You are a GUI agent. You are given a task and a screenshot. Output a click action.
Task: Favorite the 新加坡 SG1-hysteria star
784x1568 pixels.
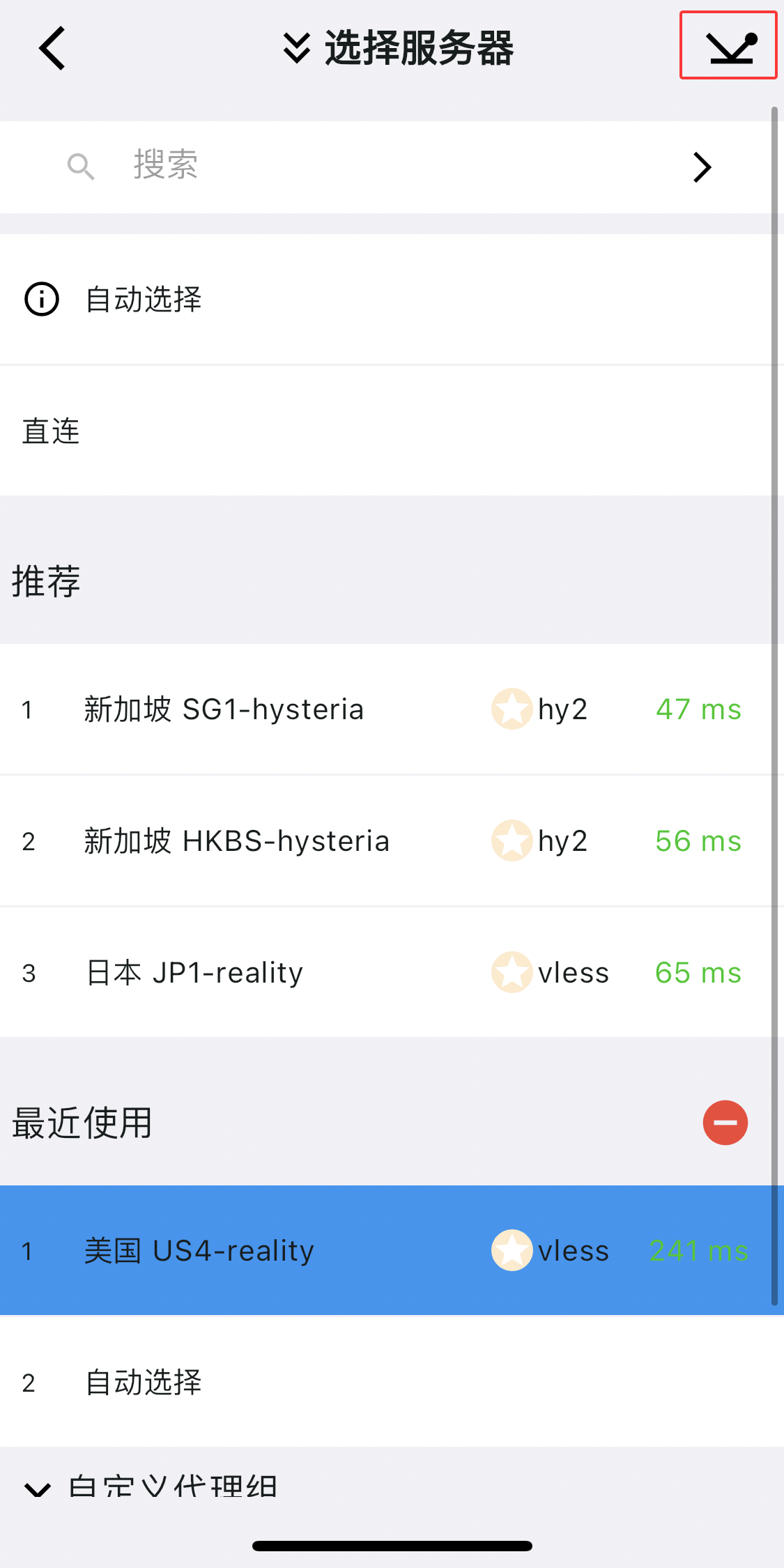click(x=512, y=709)
